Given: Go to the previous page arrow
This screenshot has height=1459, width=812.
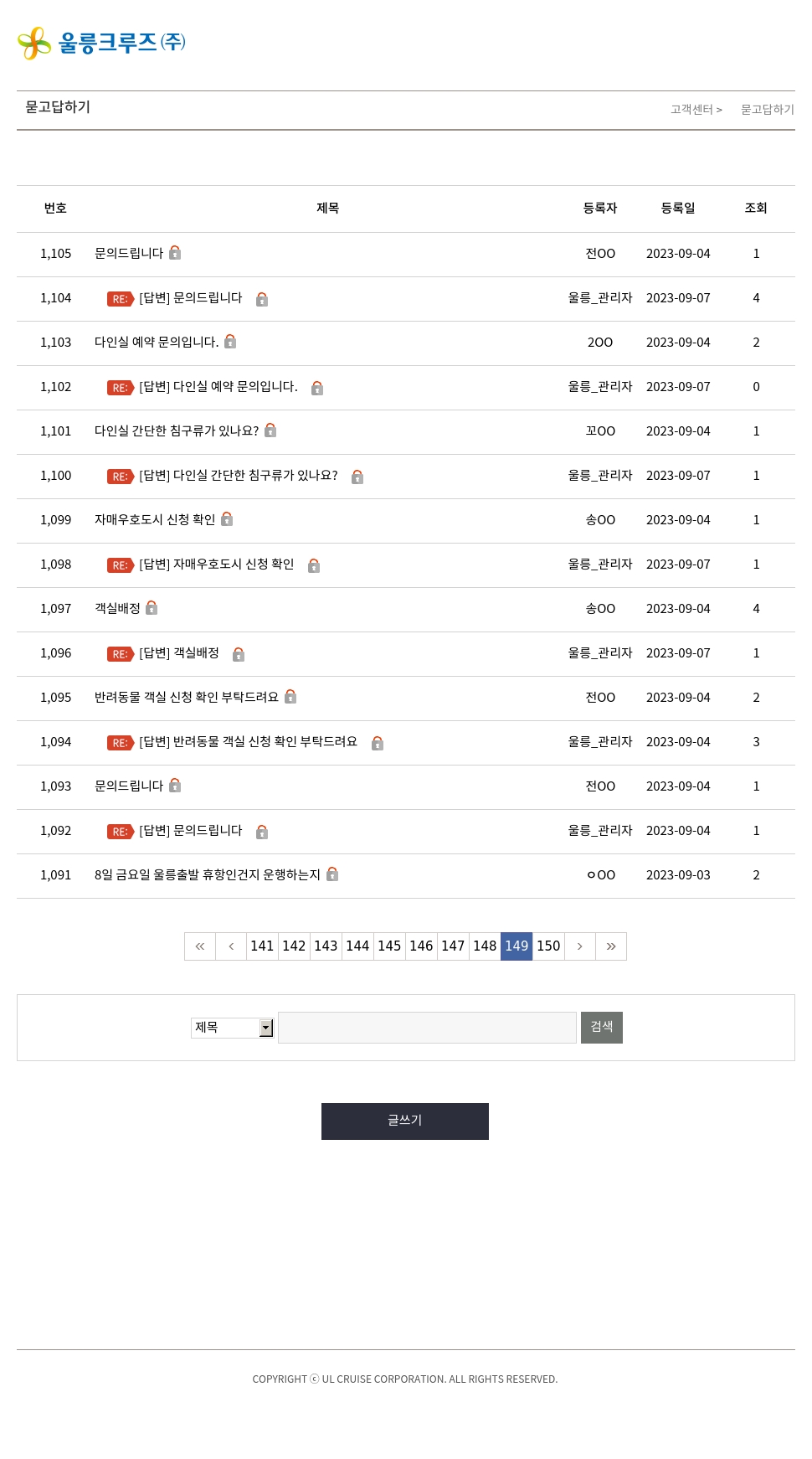Looking at the screenshot, I should click(231, 946).
